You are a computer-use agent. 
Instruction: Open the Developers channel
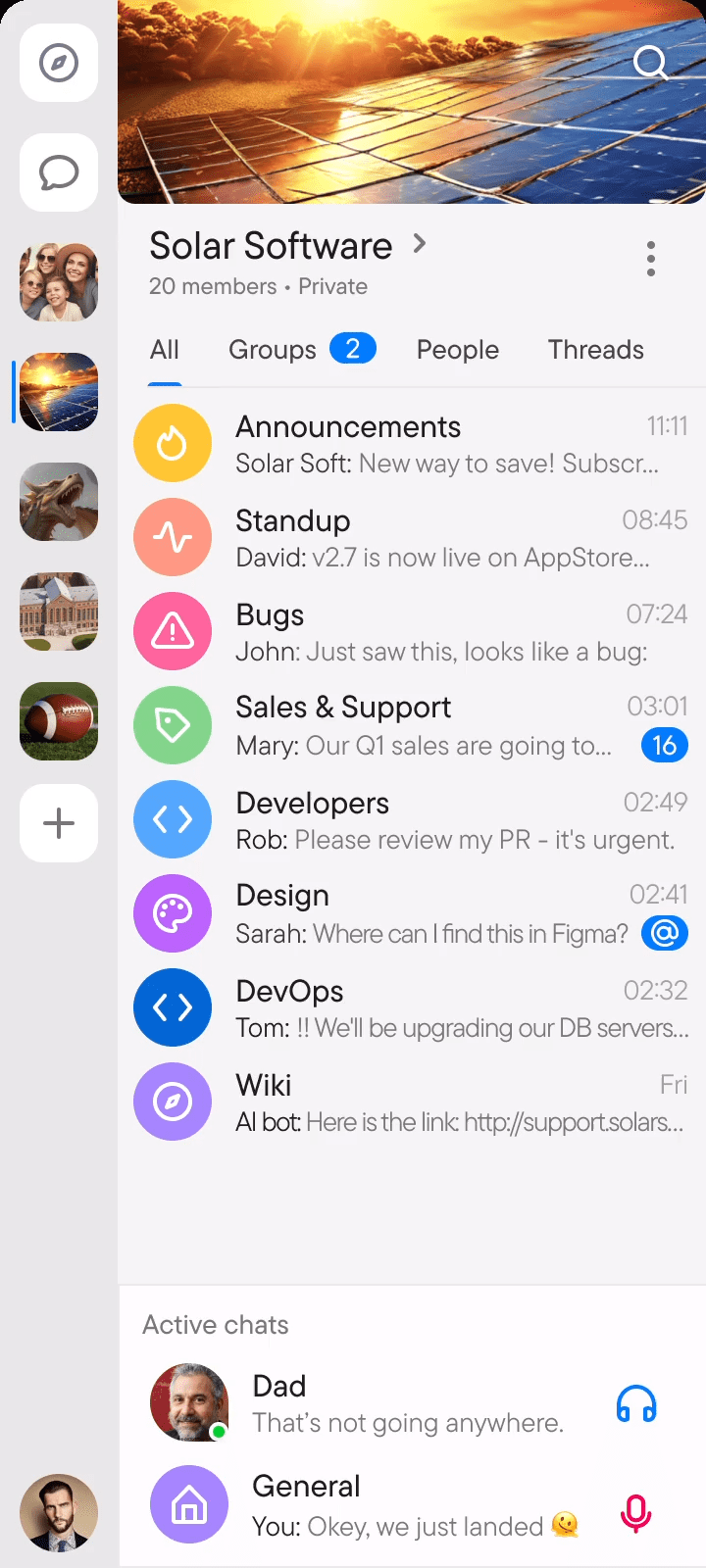click(412, 820)
